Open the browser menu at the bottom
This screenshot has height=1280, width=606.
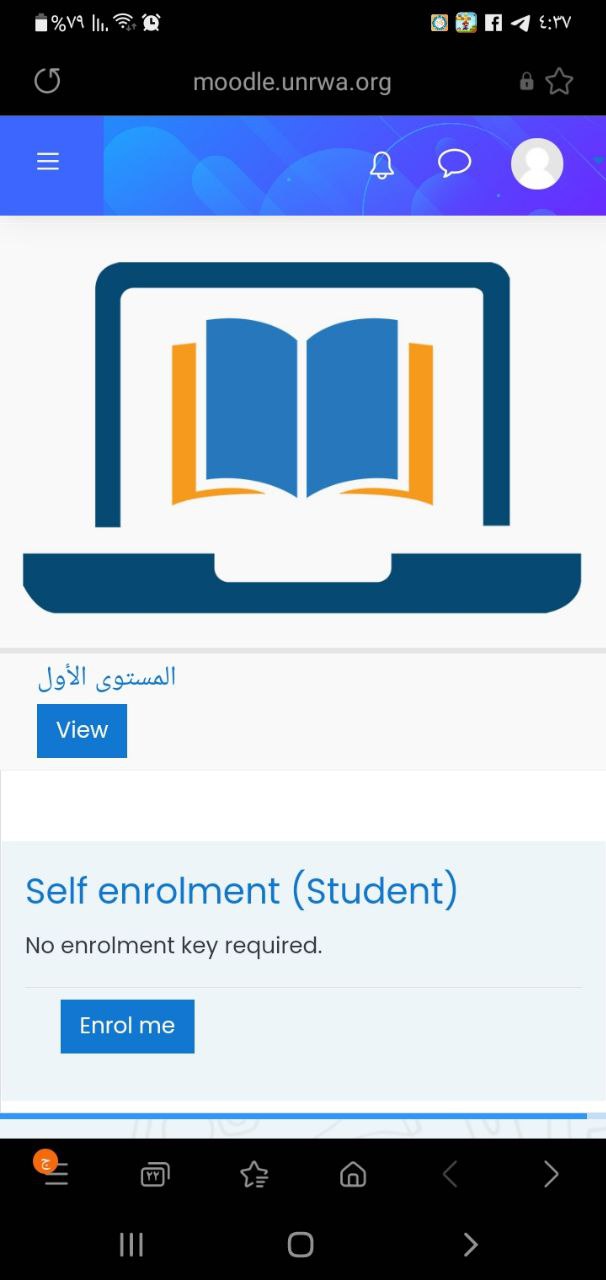tap(55, 1174)
